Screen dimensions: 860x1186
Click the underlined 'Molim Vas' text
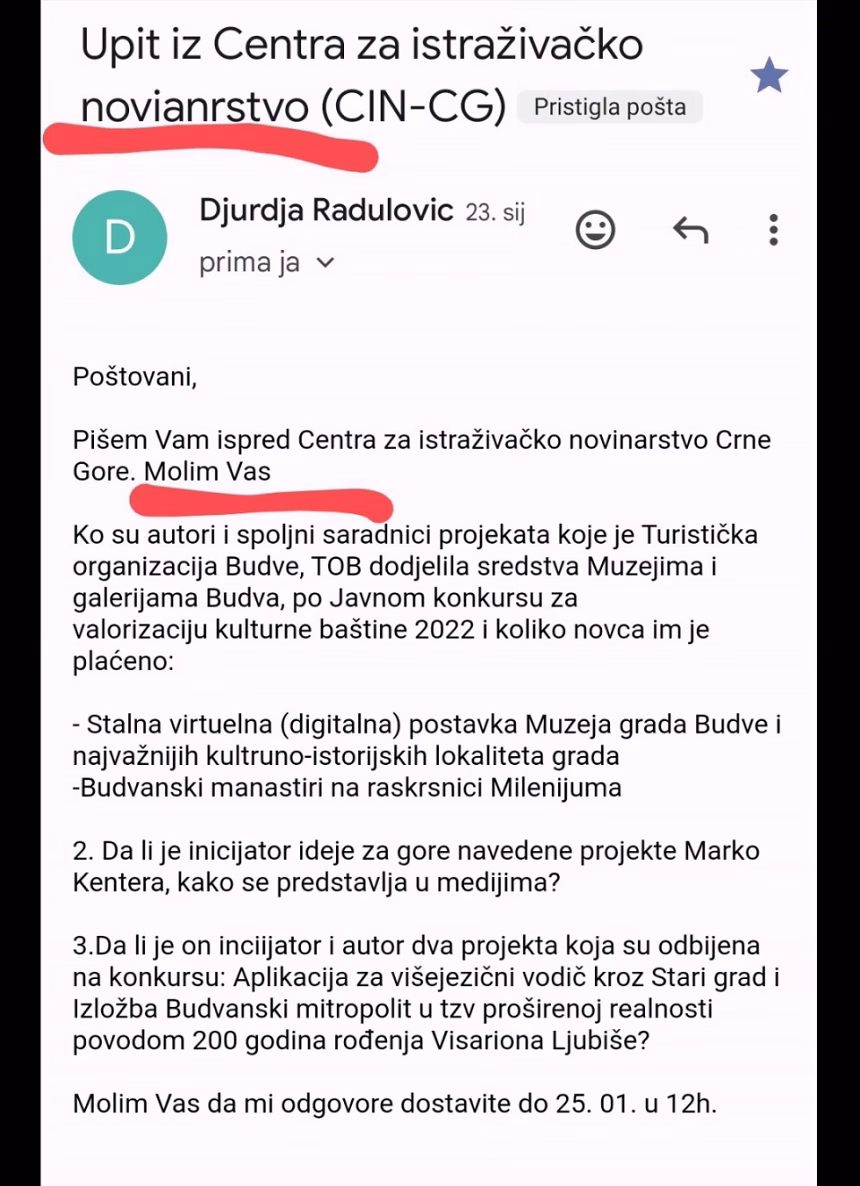tap(210, 472)
